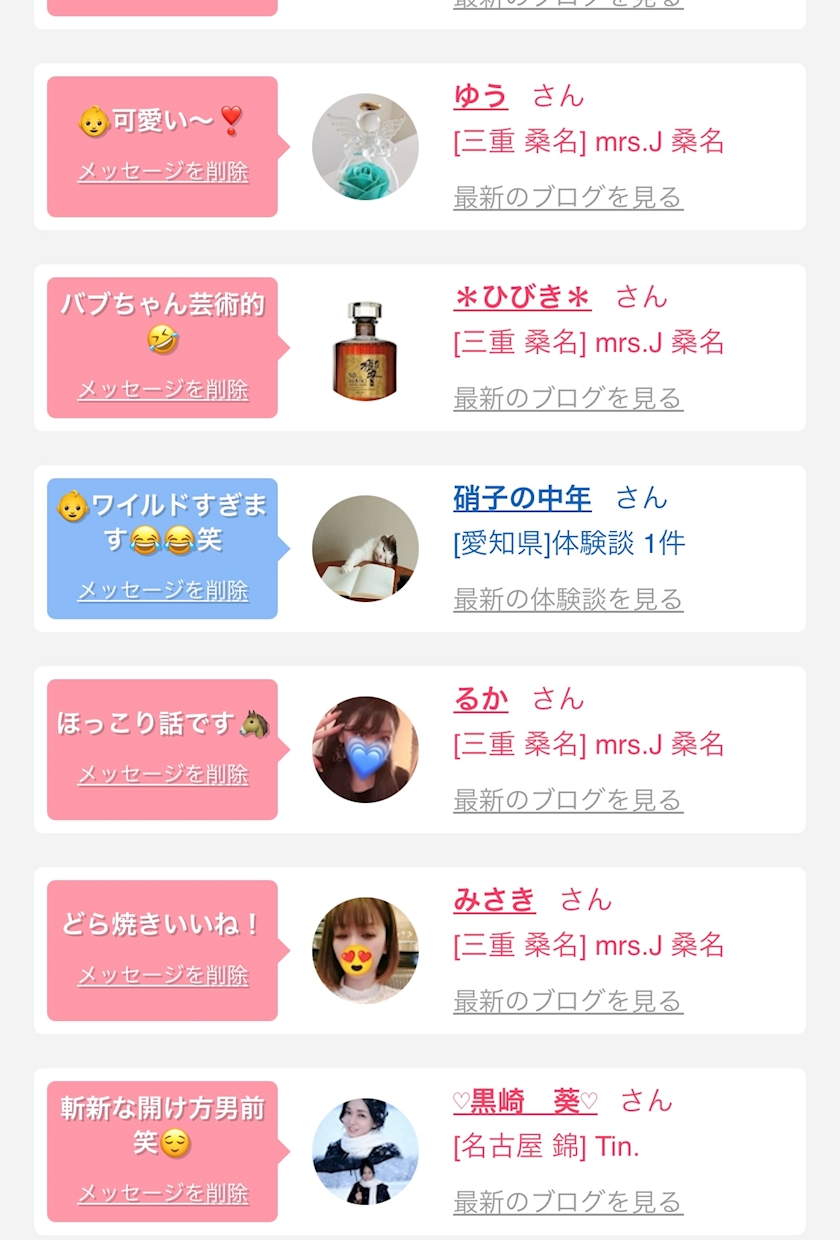Delete the 可愛い〜 message
The width and height of the screenshot is (840, 1240).
[x=163, y=172]
